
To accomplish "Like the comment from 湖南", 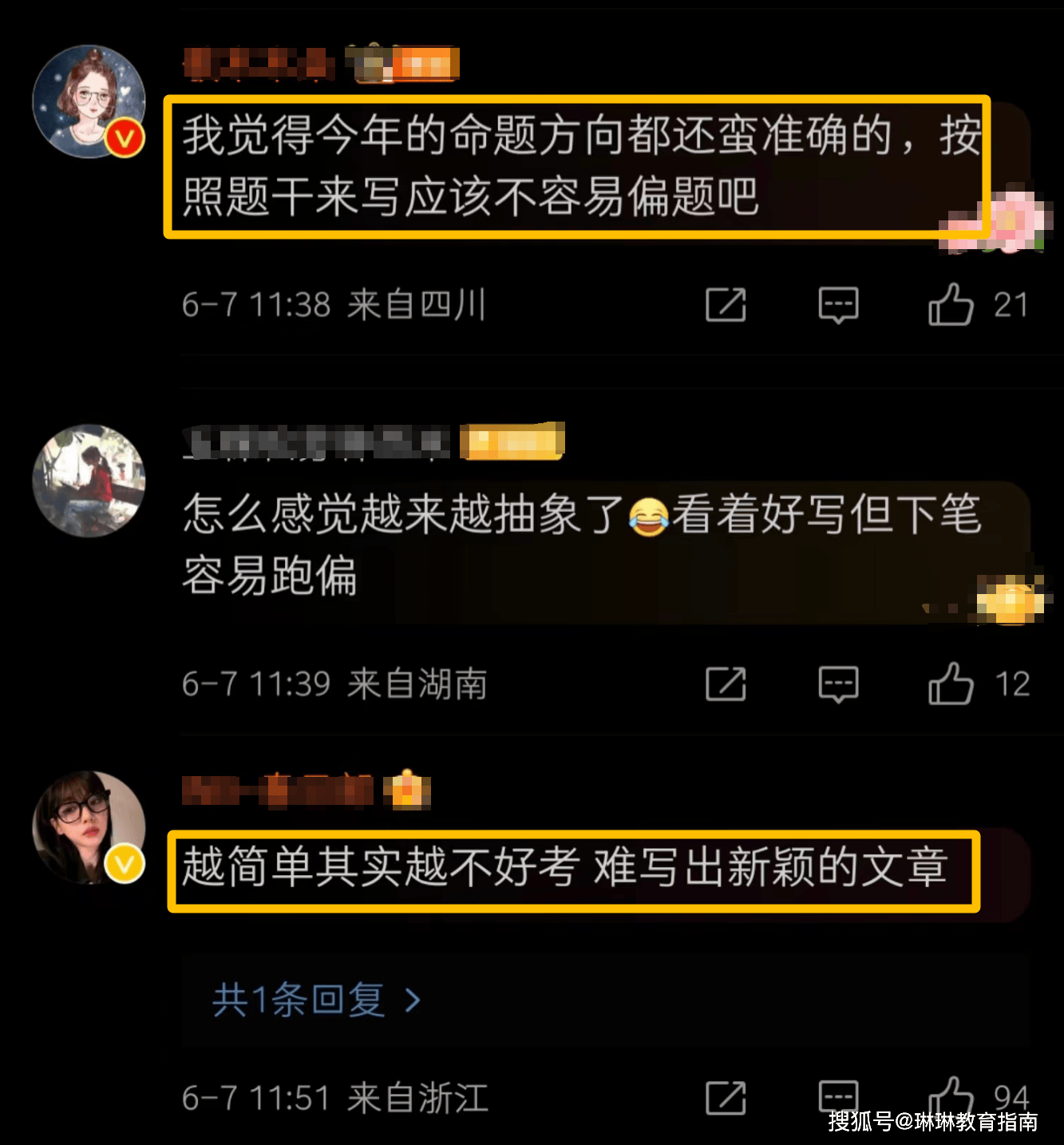I will coord(951,684).
